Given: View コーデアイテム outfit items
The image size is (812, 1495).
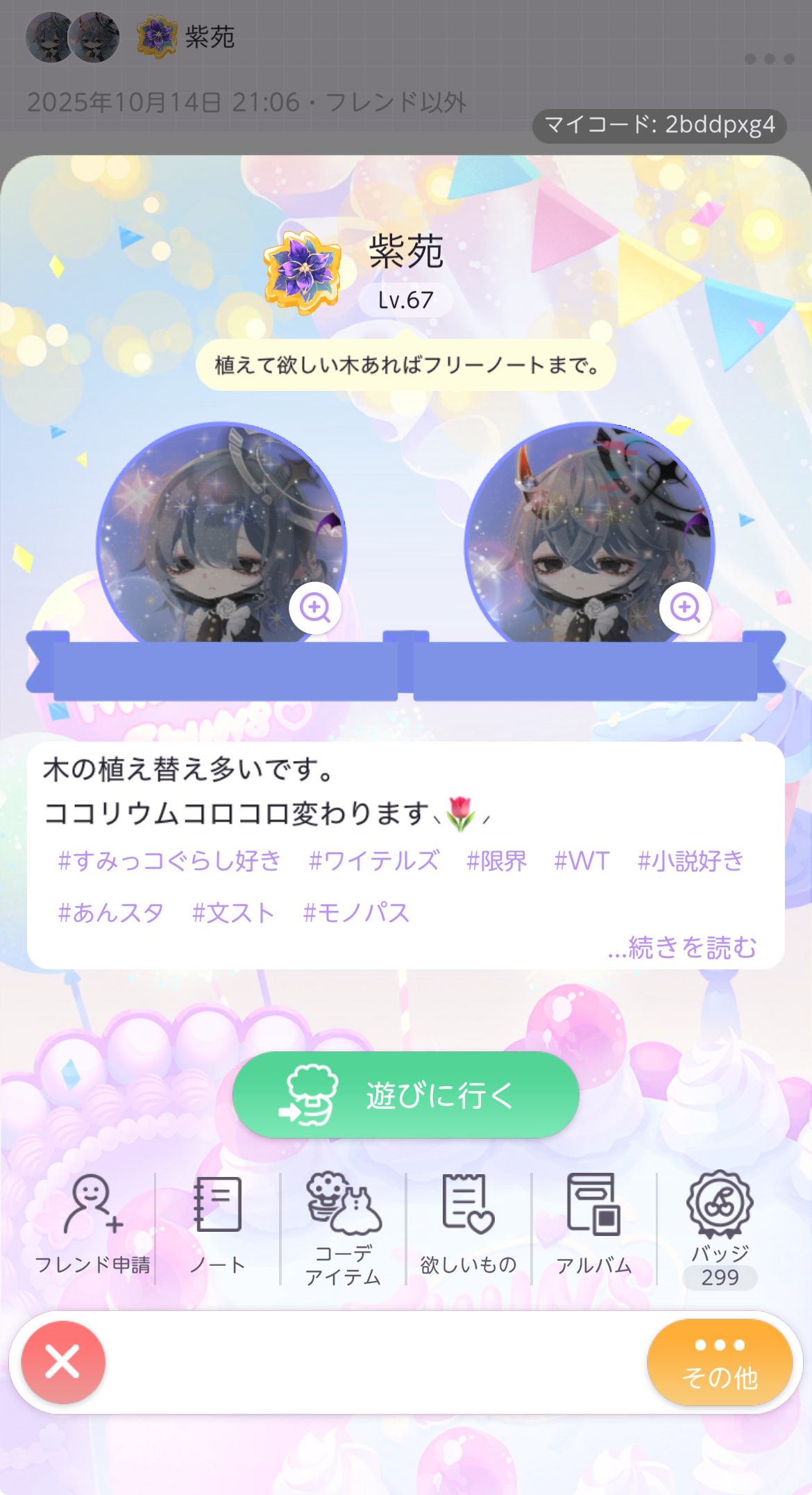Looking at the screenshot, I should click(343, 1228).
